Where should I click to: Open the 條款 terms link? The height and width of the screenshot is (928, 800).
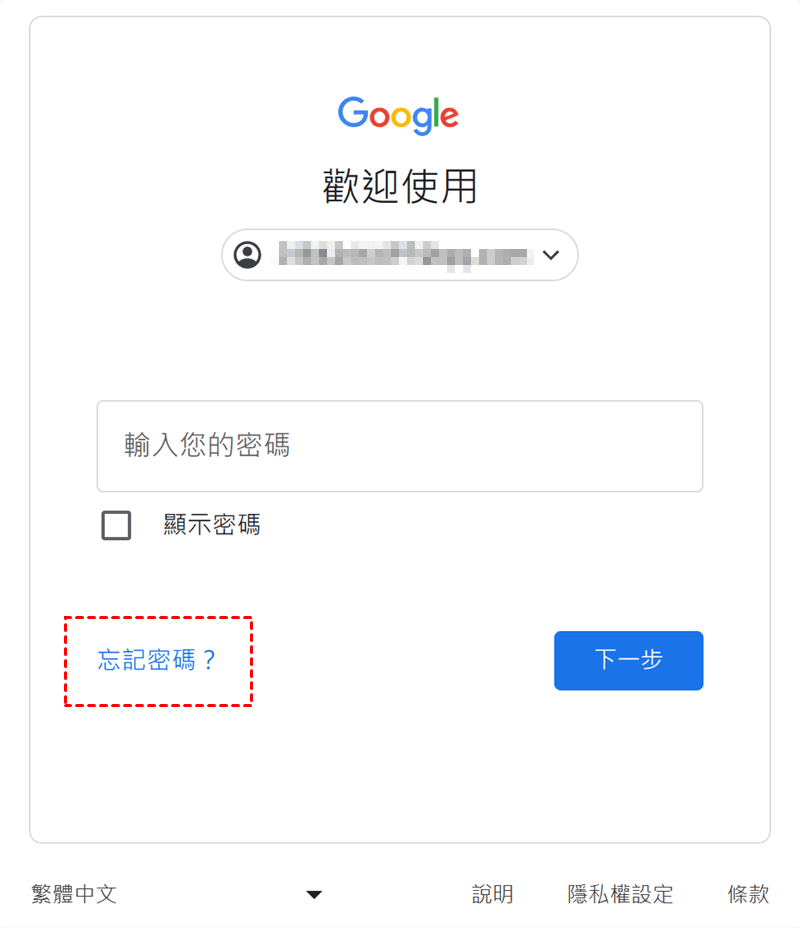[748, 894]
